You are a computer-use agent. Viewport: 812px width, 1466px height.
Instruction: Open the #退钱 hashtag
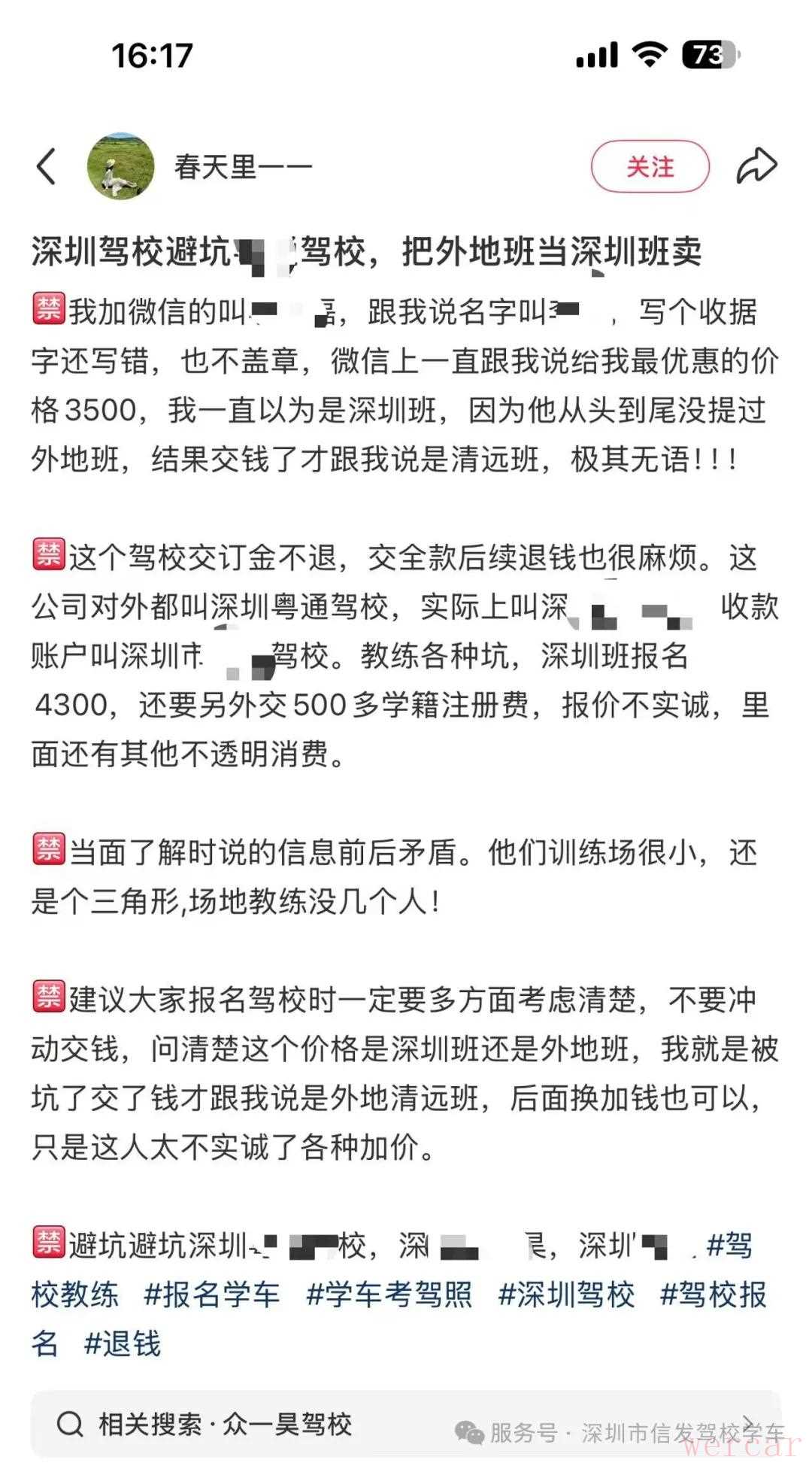(123, 1344)
